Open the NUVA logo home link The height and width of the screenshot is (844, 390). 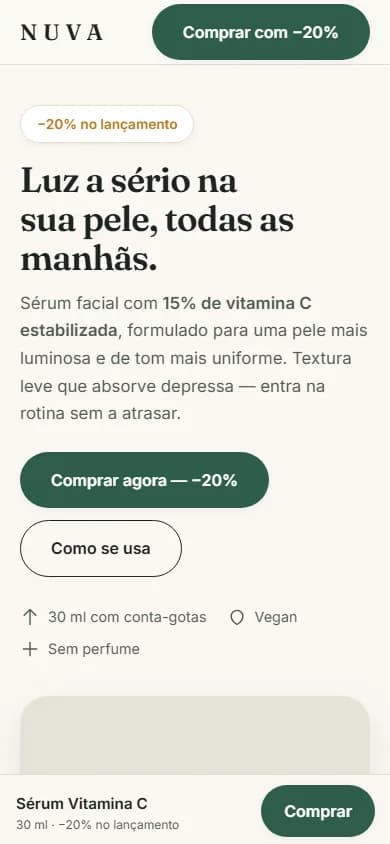pos(61,33)
